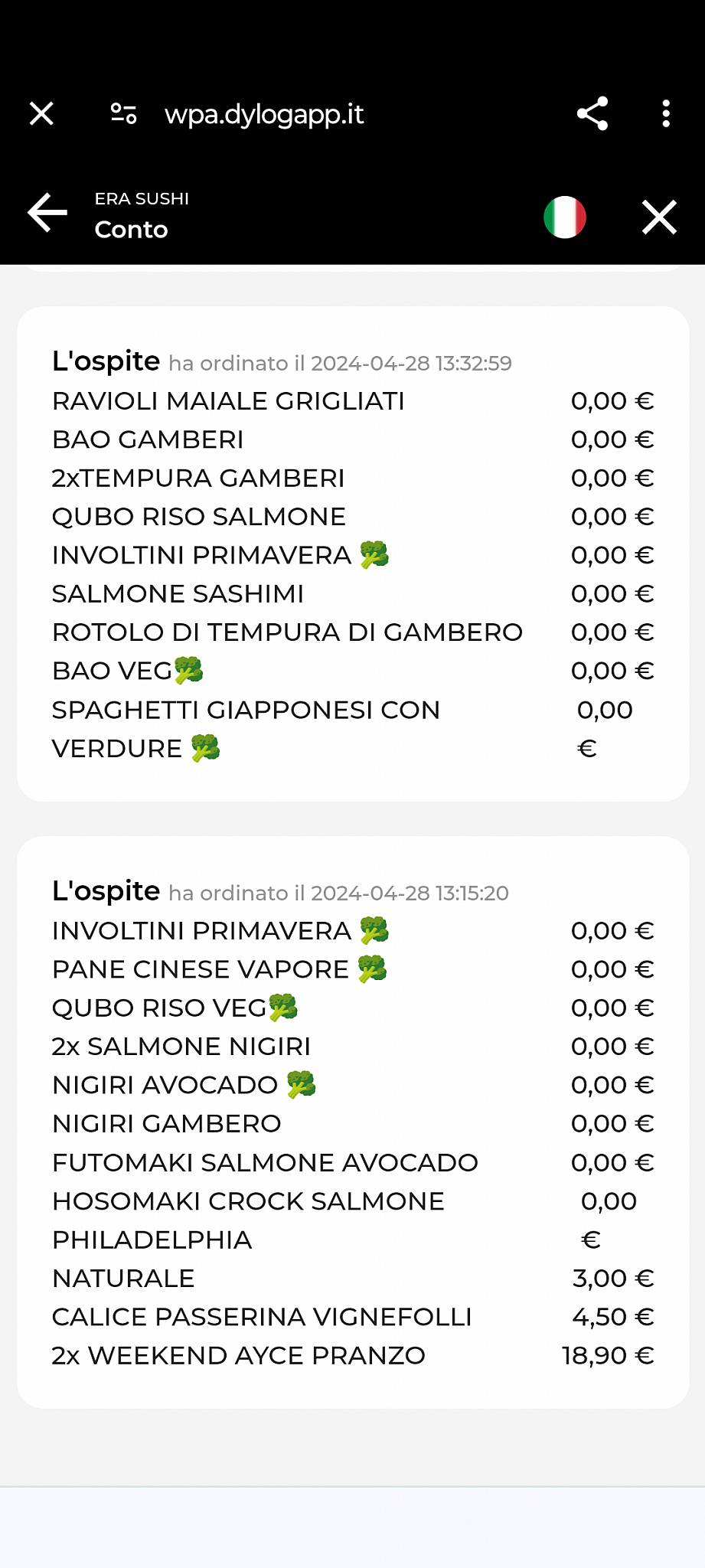The image size is (705, 1568).
Task: Tap the BAO GAMBERI list item
Action: point(147,439)
